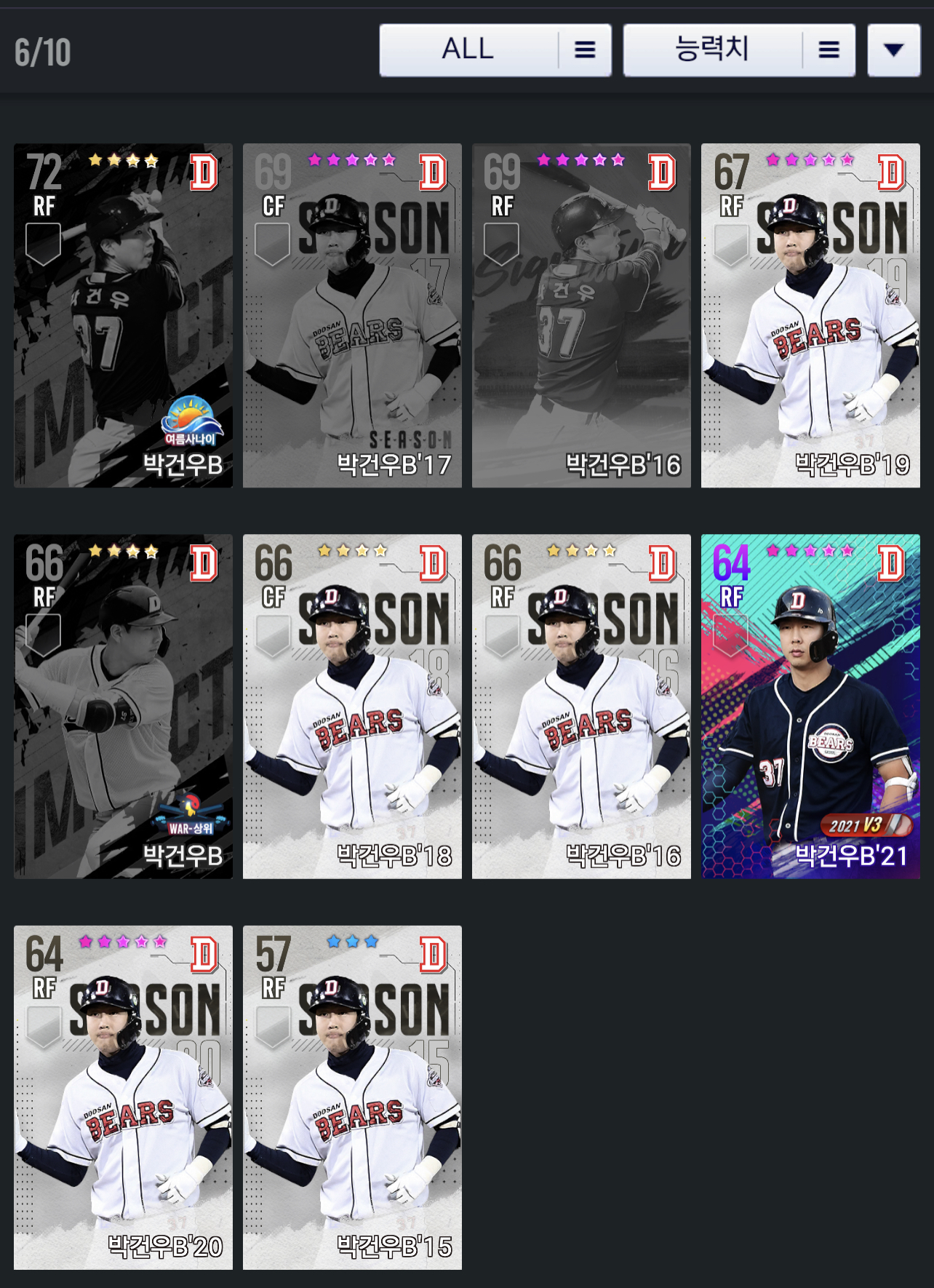Select the 57 RF 박건우B'15 card

[x=352, y=1097]
